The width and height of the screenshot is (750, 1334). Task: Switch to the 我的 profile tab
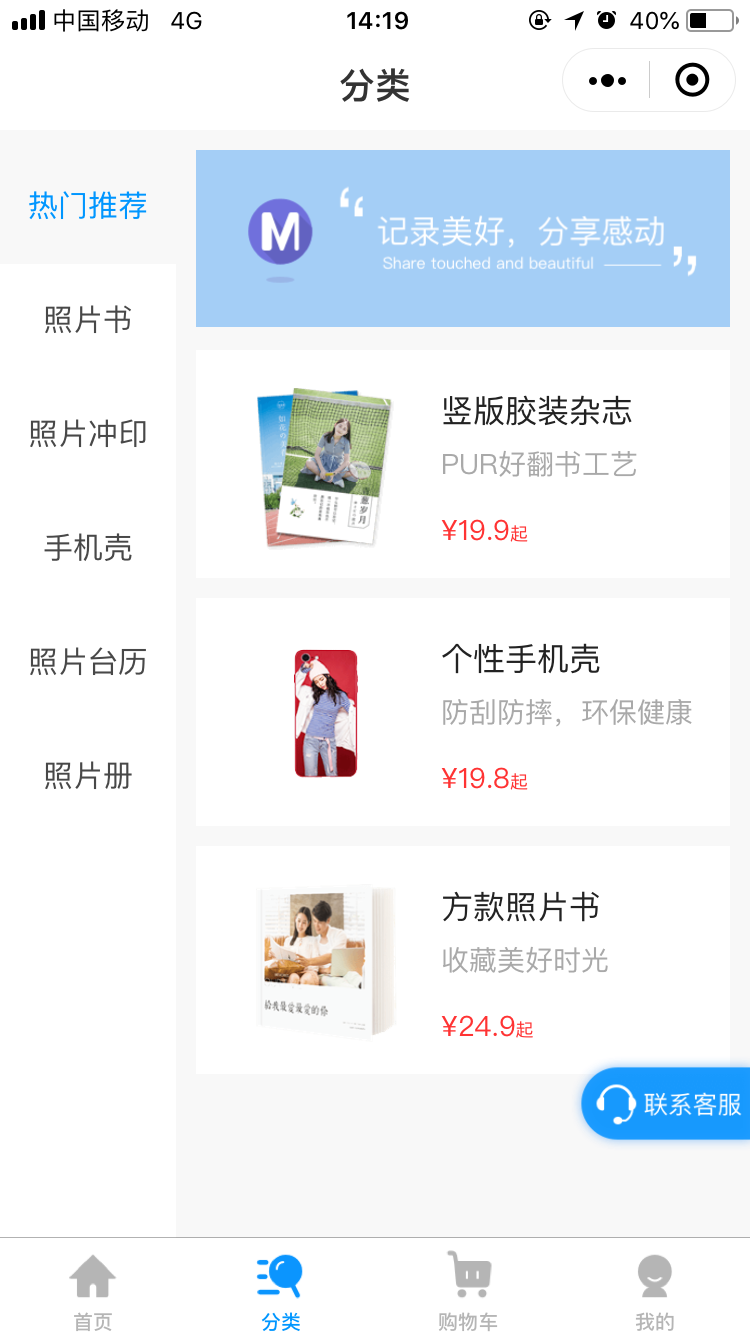point(655,1292)
